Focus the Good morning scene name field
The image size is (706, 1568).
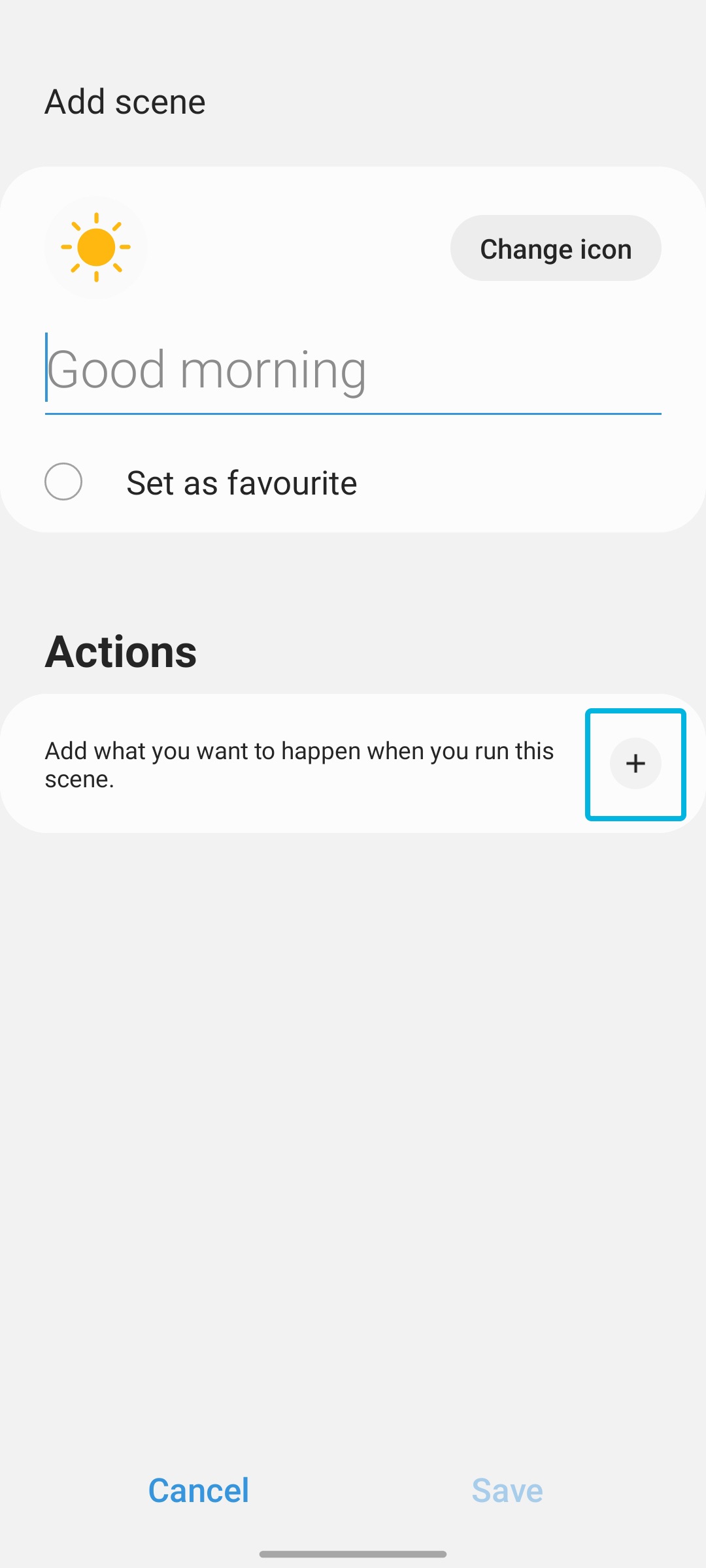point(353,371)
